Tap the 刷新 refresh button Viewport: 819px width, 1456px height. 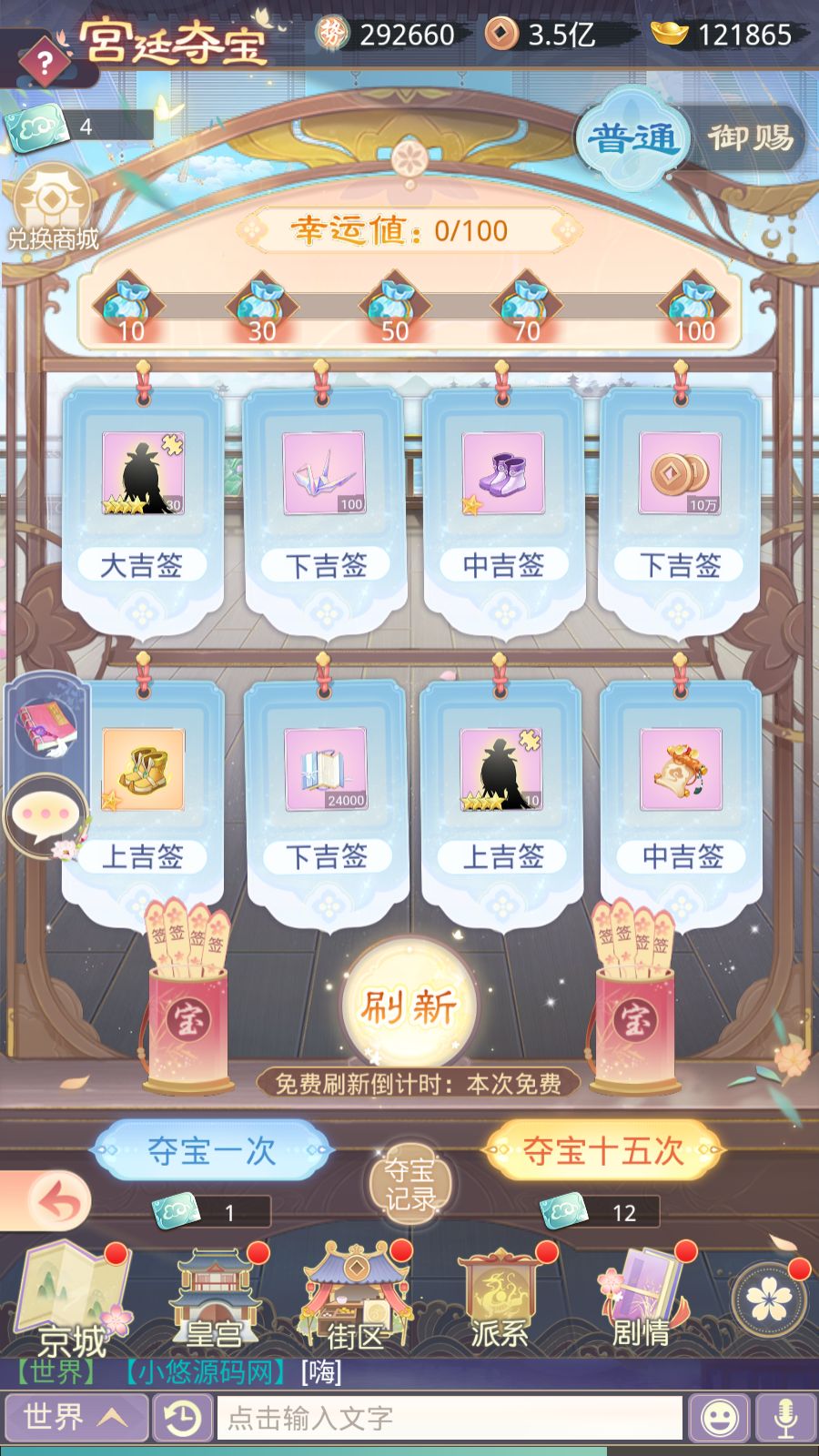click(x=409, y=1005)
